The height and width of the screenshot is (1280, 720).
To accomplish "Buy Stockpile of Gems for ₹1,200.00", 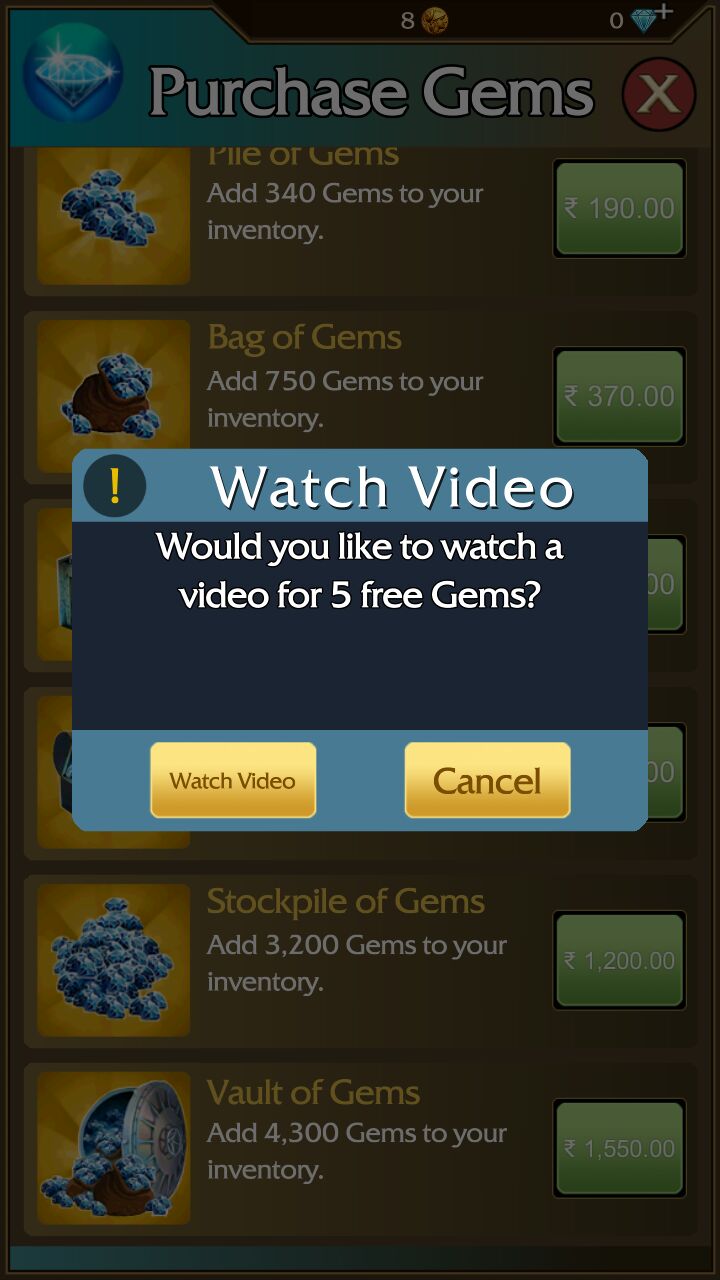I will pos(619,960).
